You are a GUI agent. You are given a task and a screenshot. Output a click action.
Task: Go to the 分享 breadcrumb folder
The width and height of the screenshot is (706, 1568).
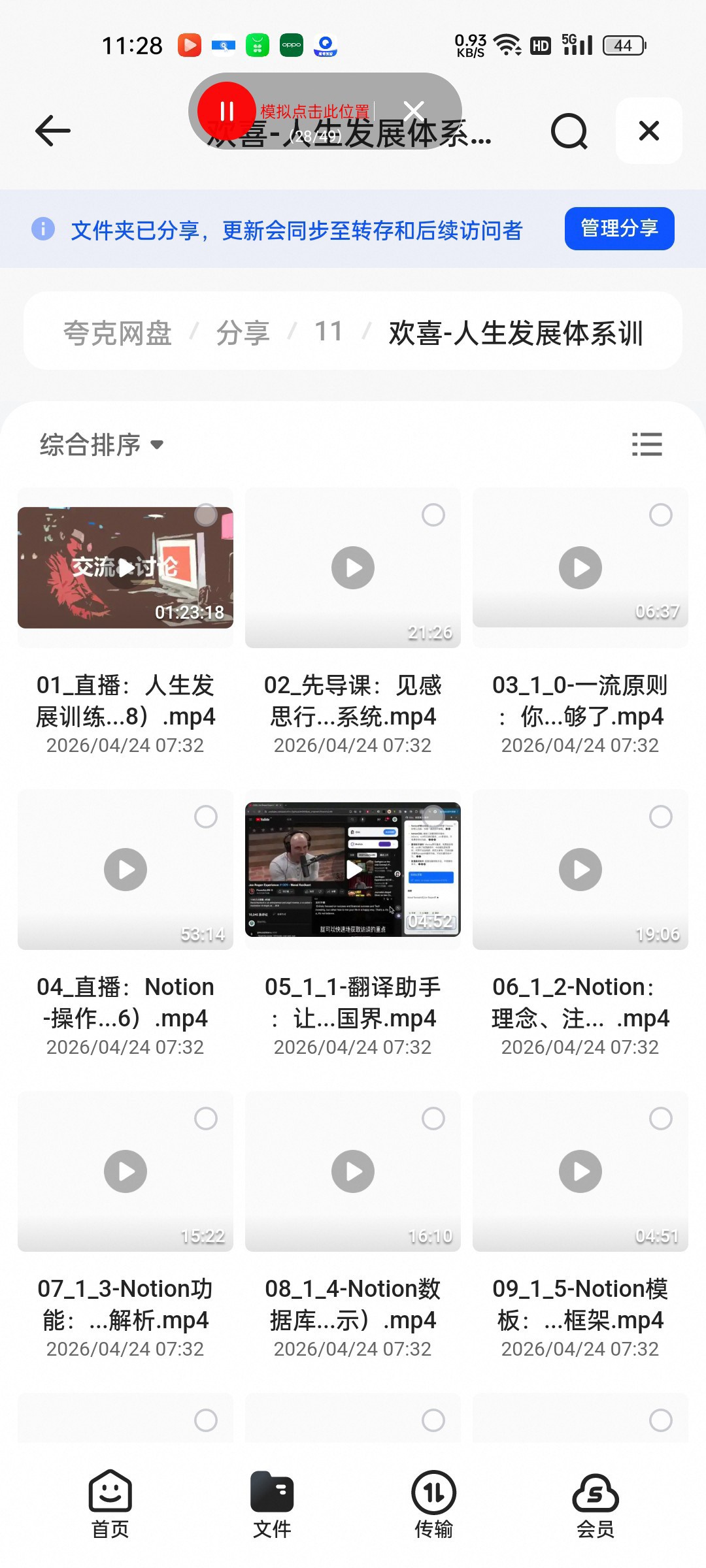[243, 333]
